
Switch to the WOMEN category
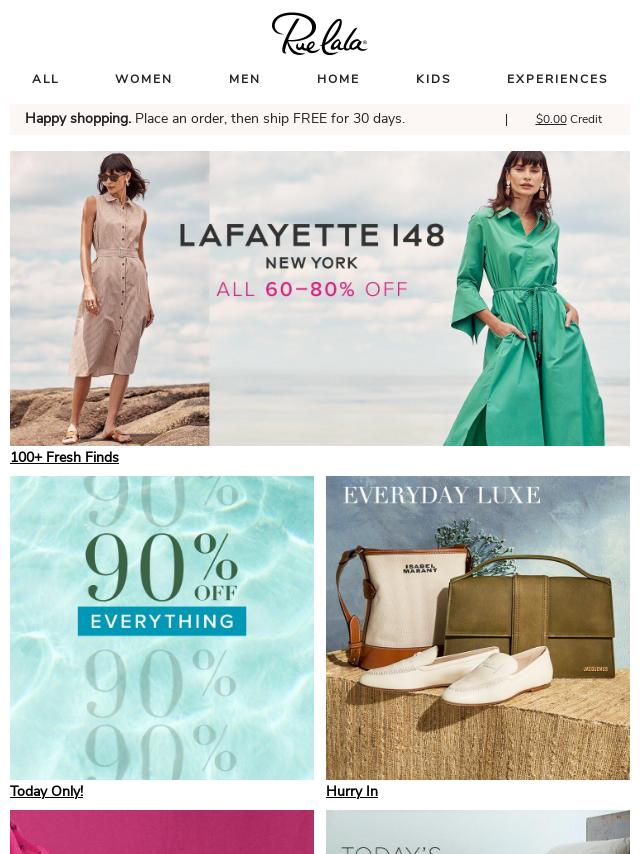click(x=143, y=79)
